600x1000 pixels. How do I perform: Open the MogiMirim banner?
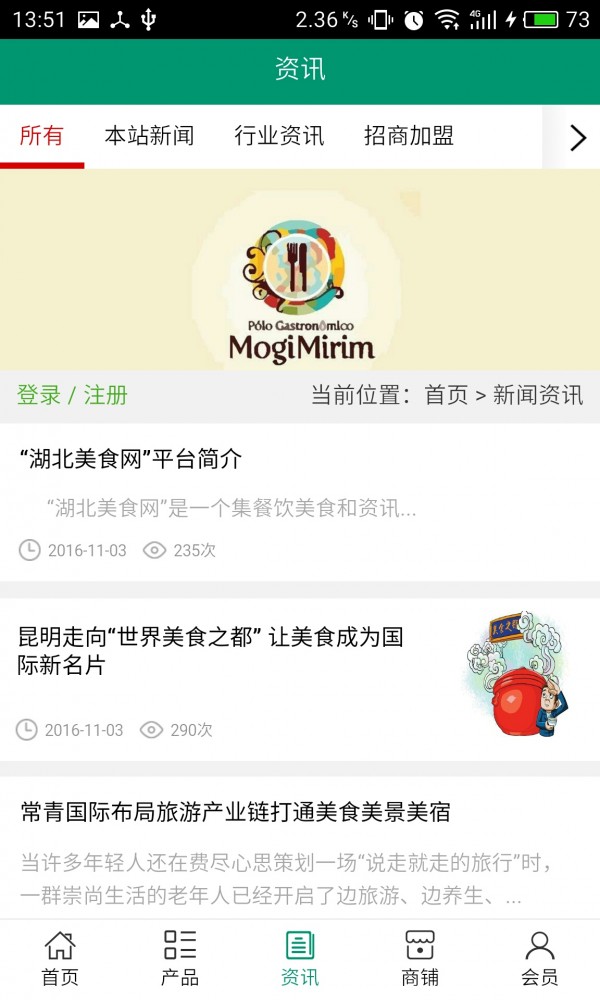[x=300, y=270]
